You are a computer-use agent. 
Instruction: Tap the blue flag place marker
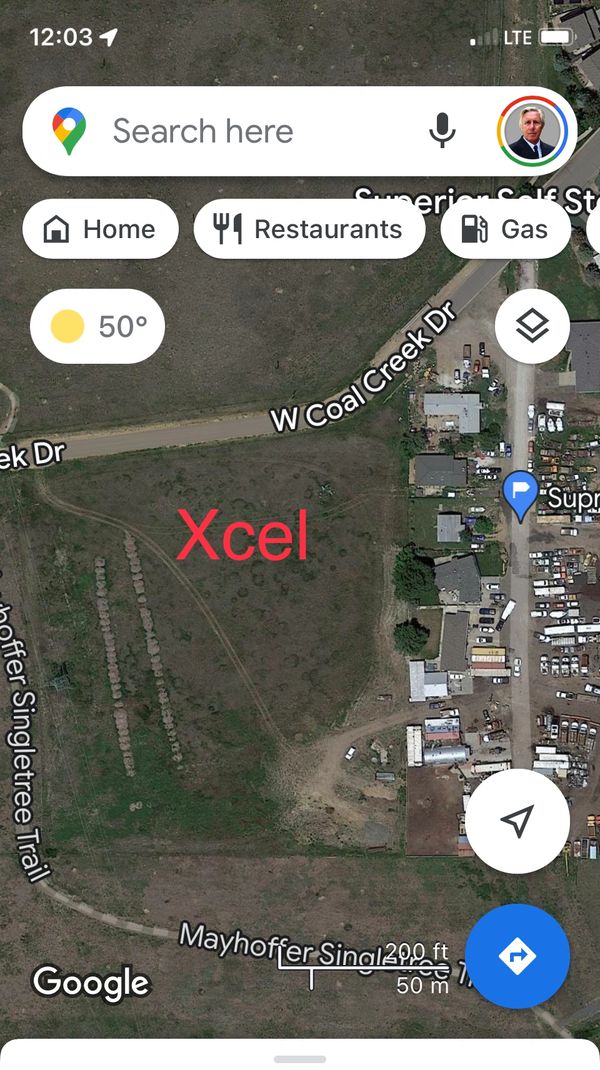[x=520, y=493]
